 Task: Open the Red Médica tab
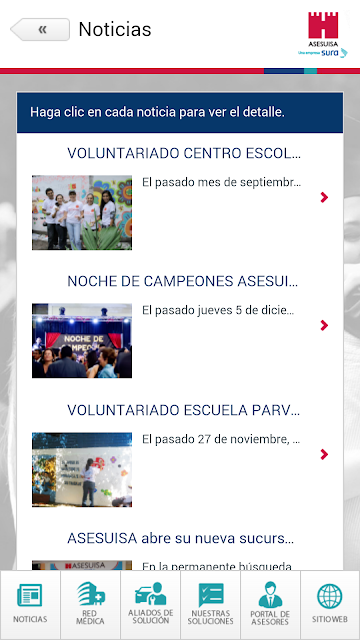click(90, 604)
